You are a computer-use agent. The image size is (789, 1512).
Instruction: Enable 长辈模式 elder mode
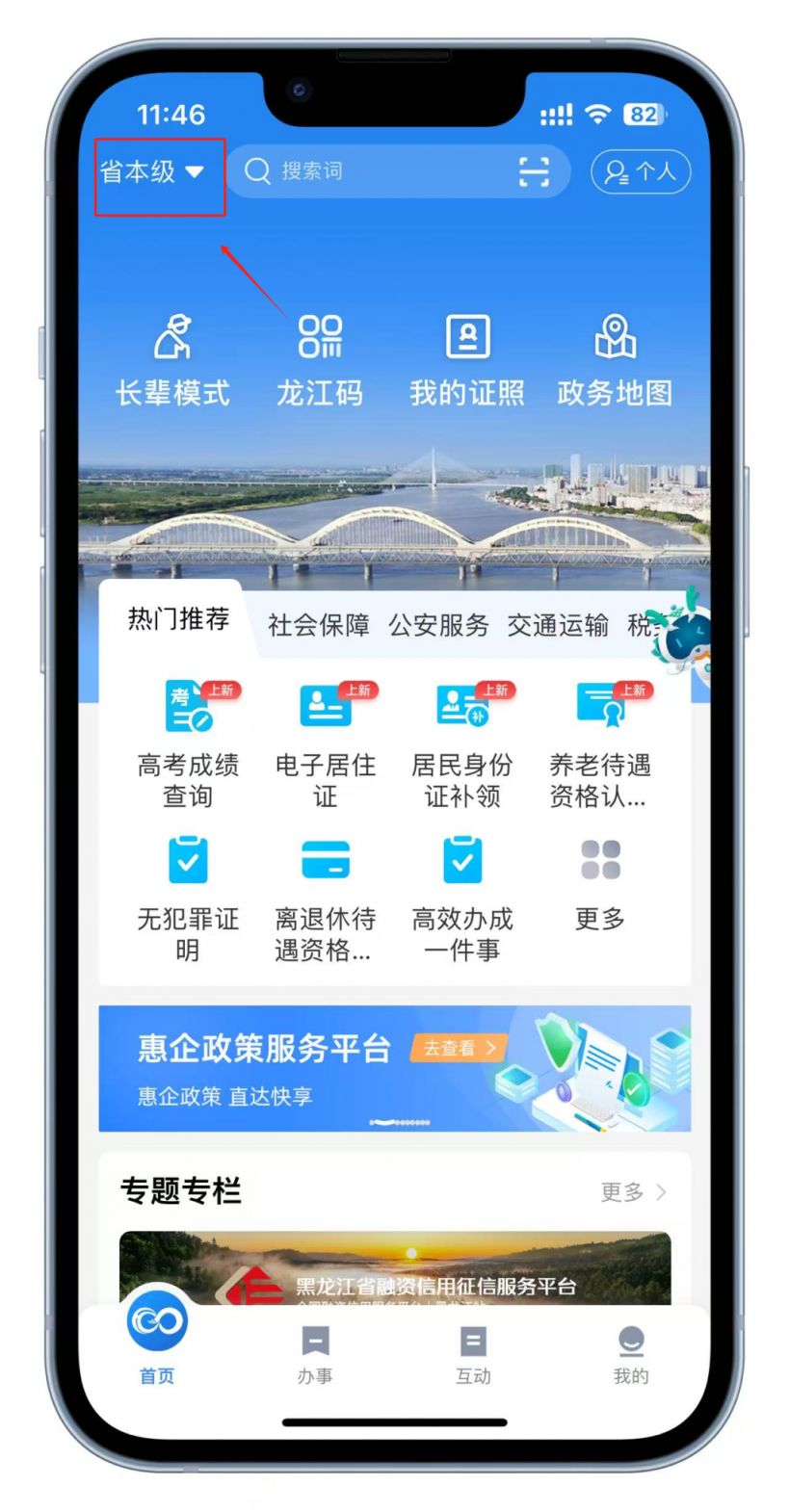(x=173, y=361)
